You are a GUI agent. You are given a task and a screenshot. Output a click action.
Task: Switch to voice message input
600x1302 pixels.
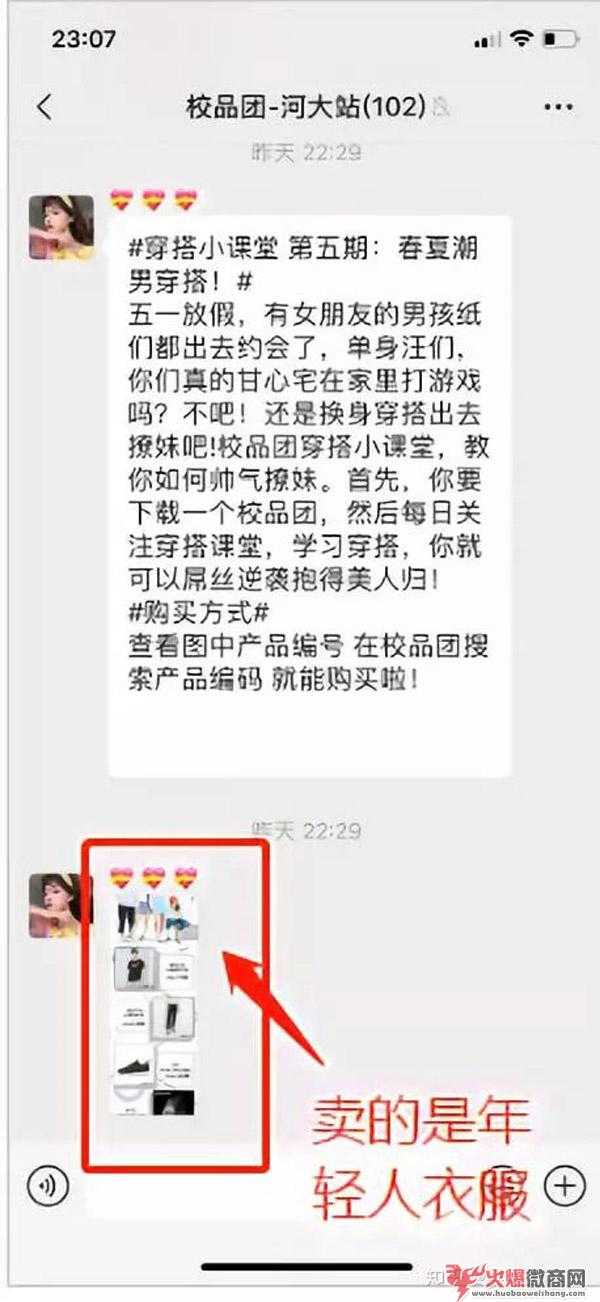pyautogui.click(x=47, y=1186)
